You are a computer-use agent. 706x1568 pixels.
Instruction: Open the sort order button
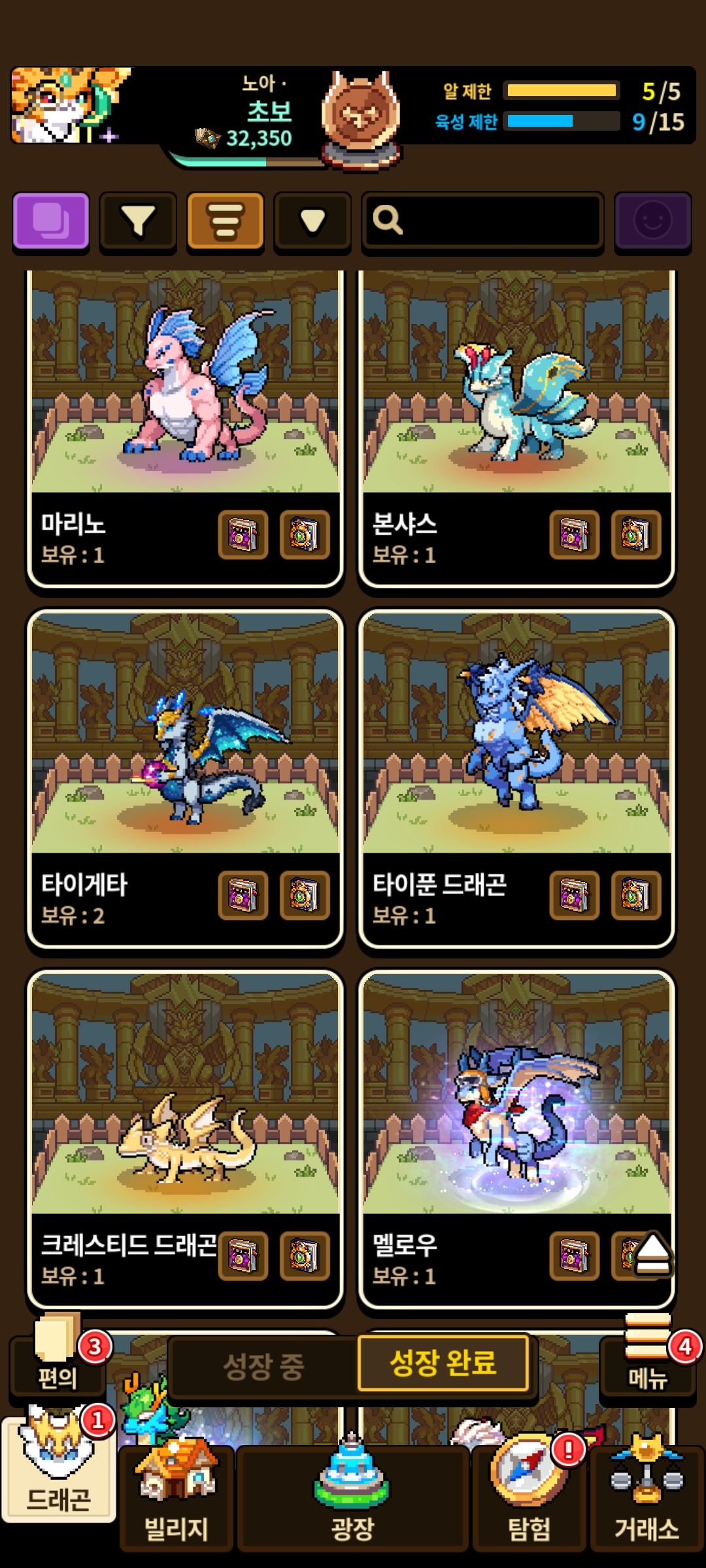(226, 221)
